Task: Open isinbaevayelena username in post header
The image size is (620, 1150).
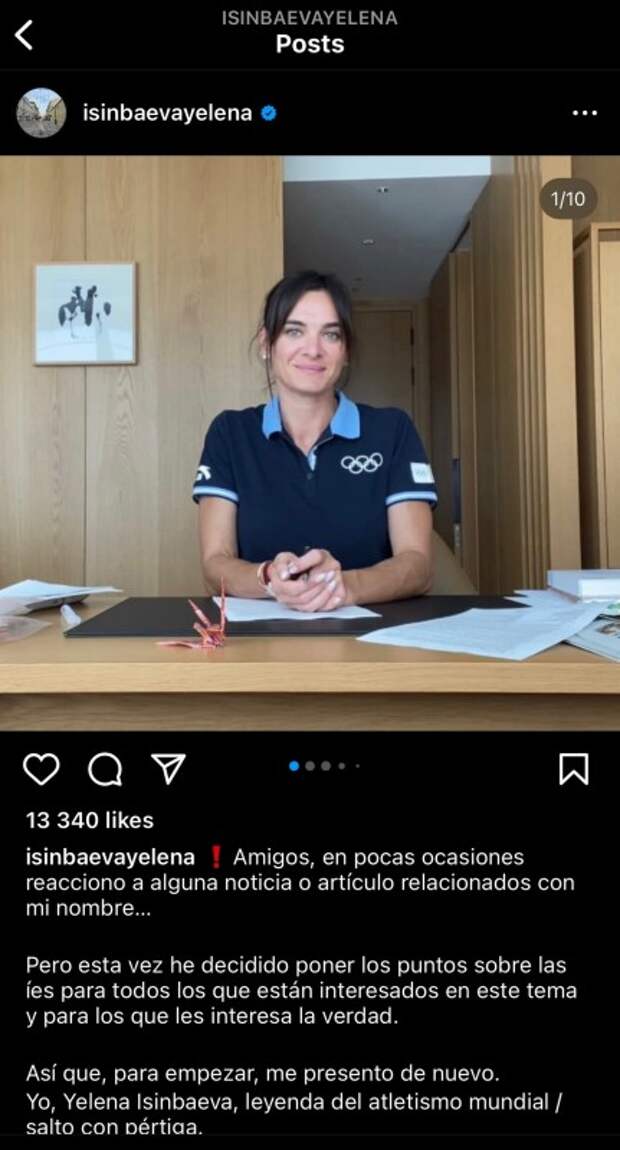Action: point(167,113)
